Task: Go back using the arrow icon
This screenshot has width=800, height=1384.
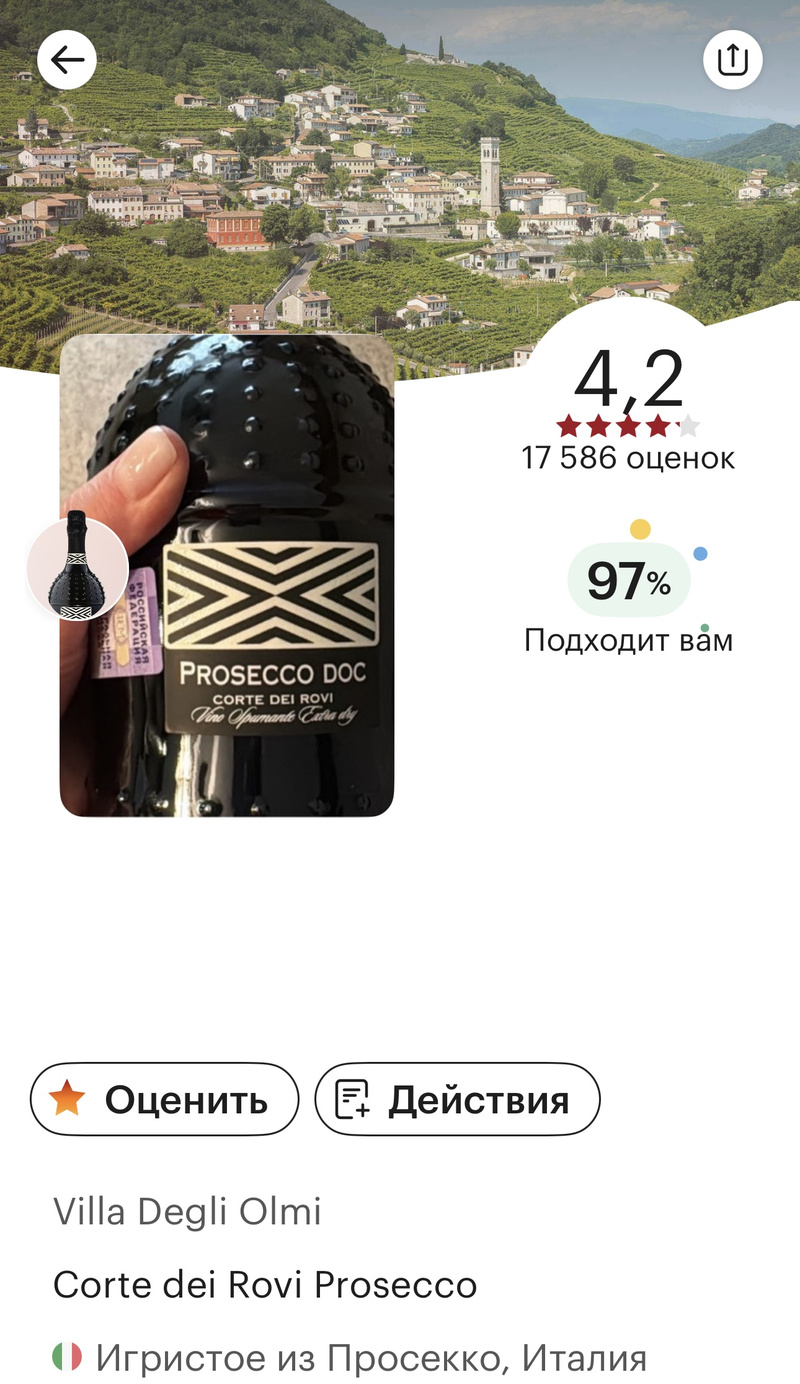Action: [67, 60]
